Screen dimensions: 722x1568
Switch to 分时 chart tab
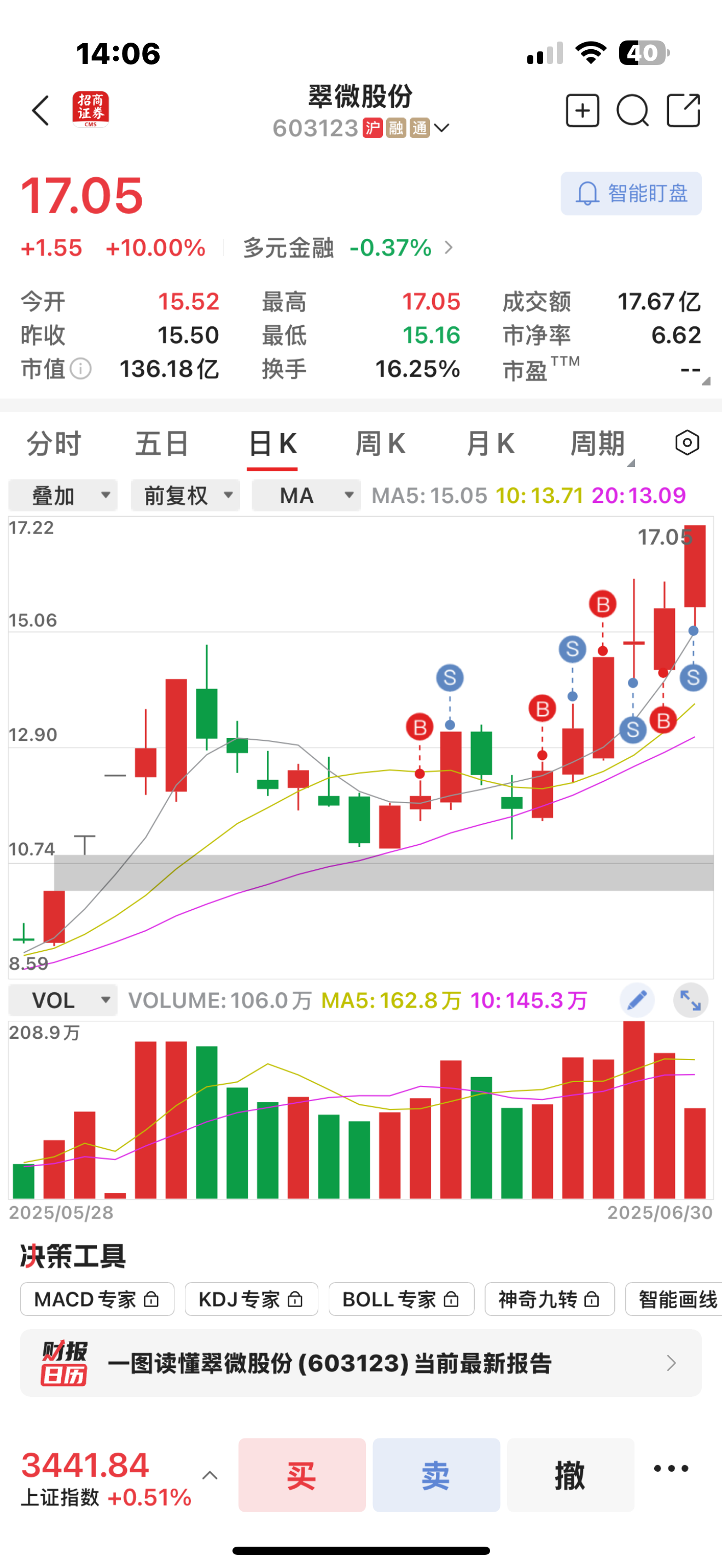(x=54, y=443)
